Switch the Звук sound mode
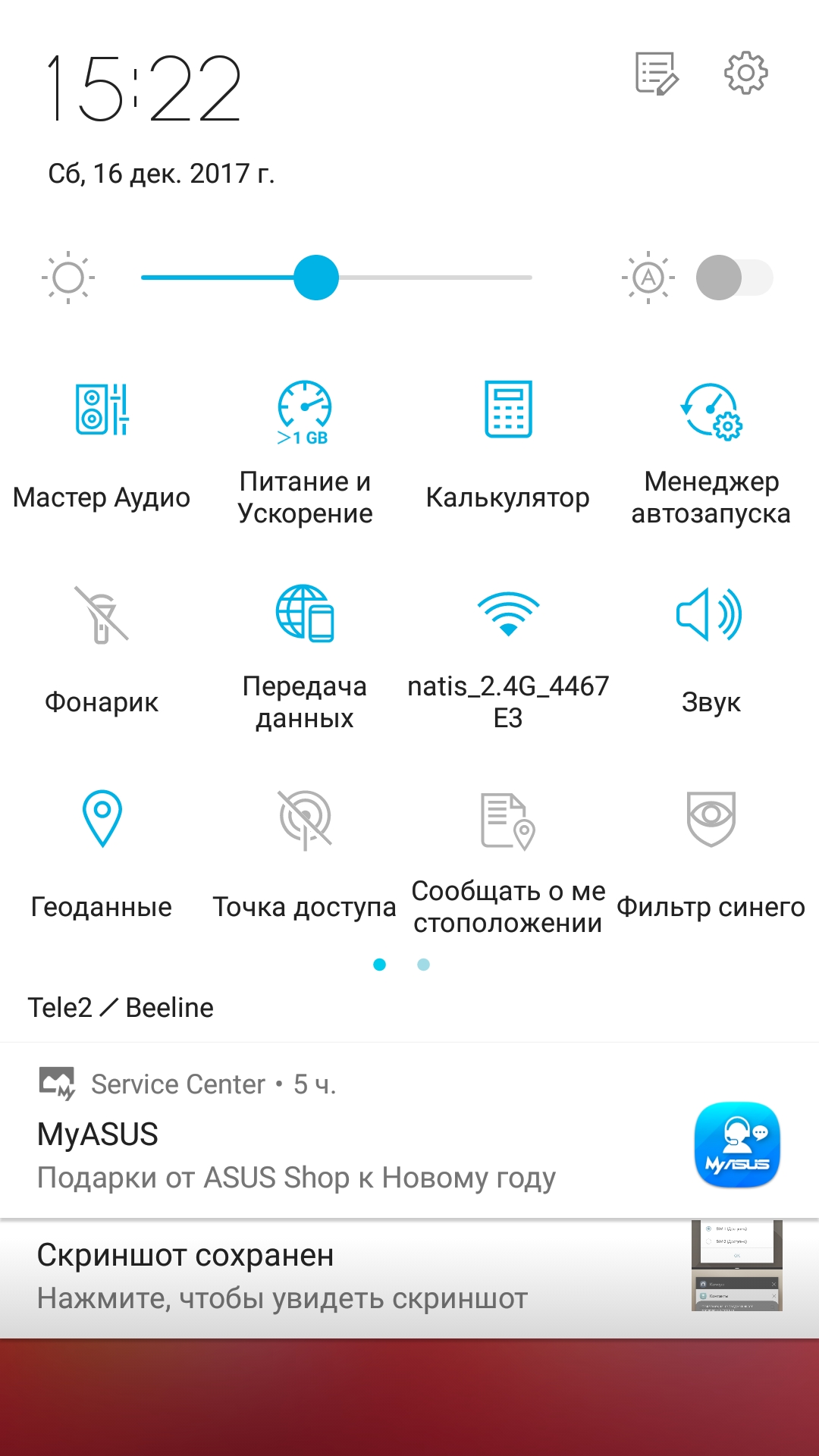The image size is (819, 1456). point(710,614)
